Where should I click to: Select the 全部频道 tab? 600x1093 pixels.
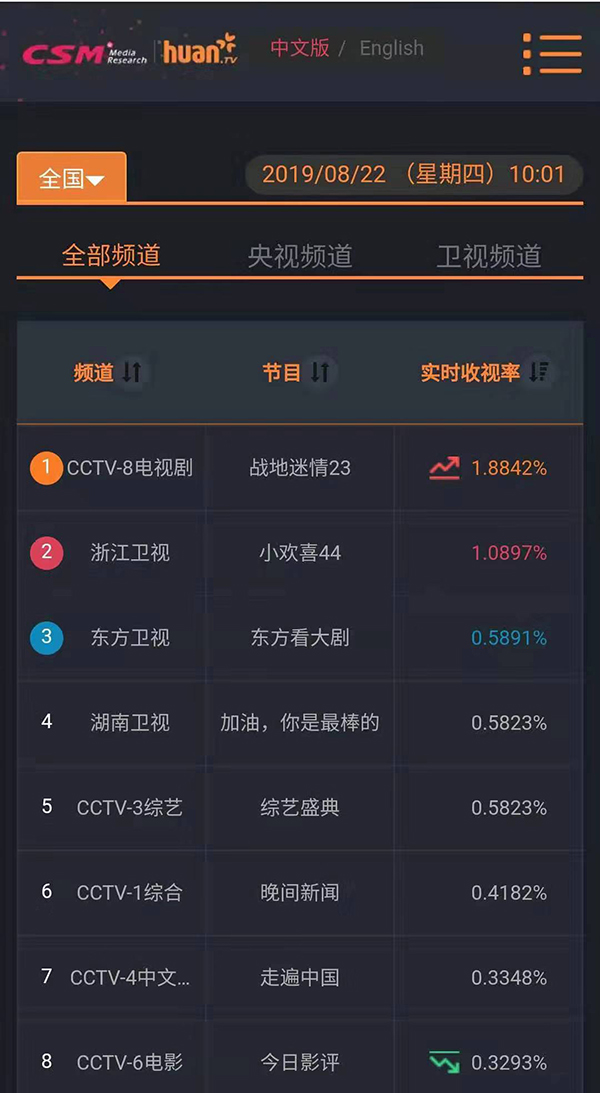pyautogui.click(x=111, y=255)
